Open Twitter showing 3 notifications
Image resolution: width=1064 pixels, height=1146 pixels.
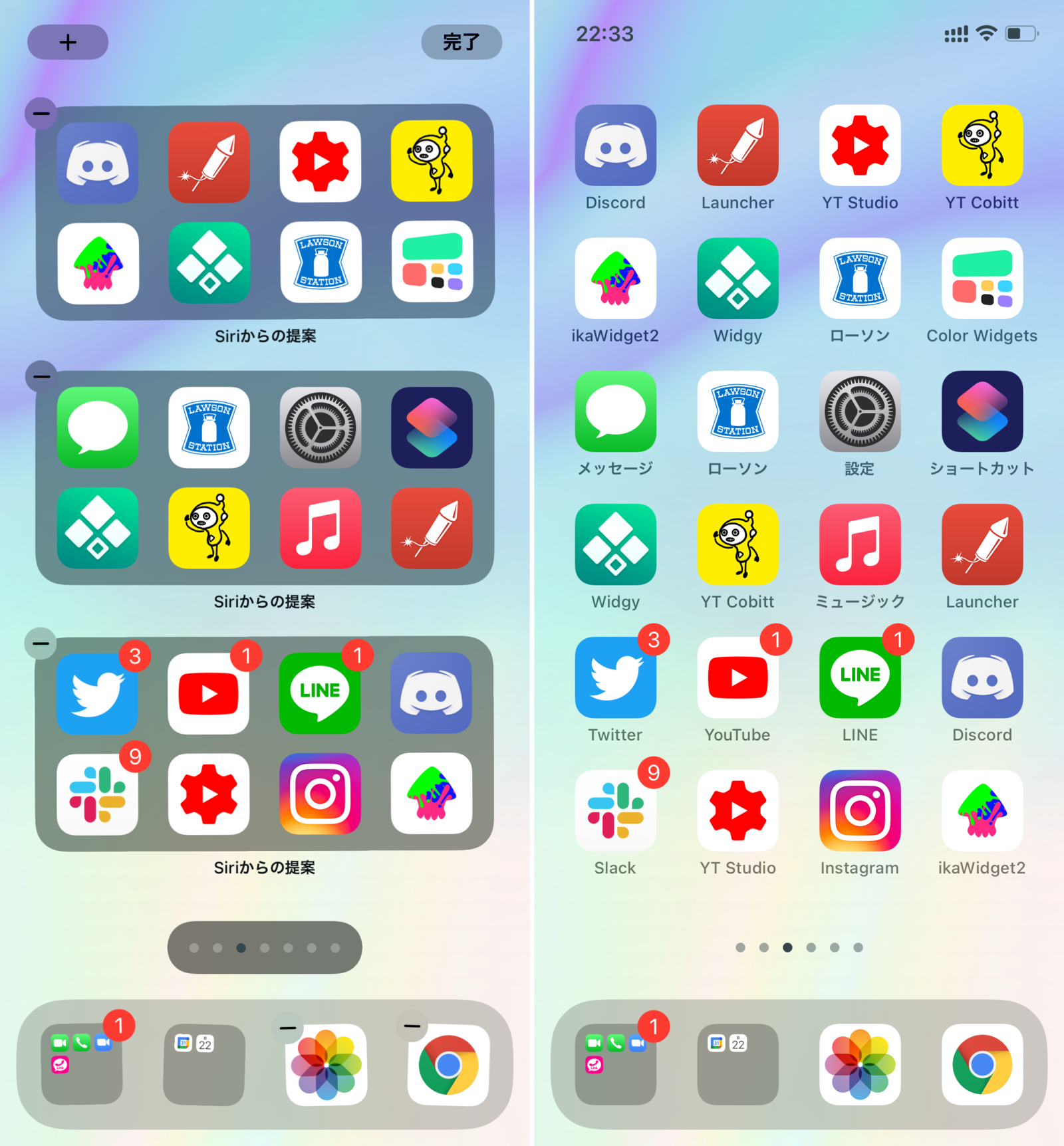point(615,678)
